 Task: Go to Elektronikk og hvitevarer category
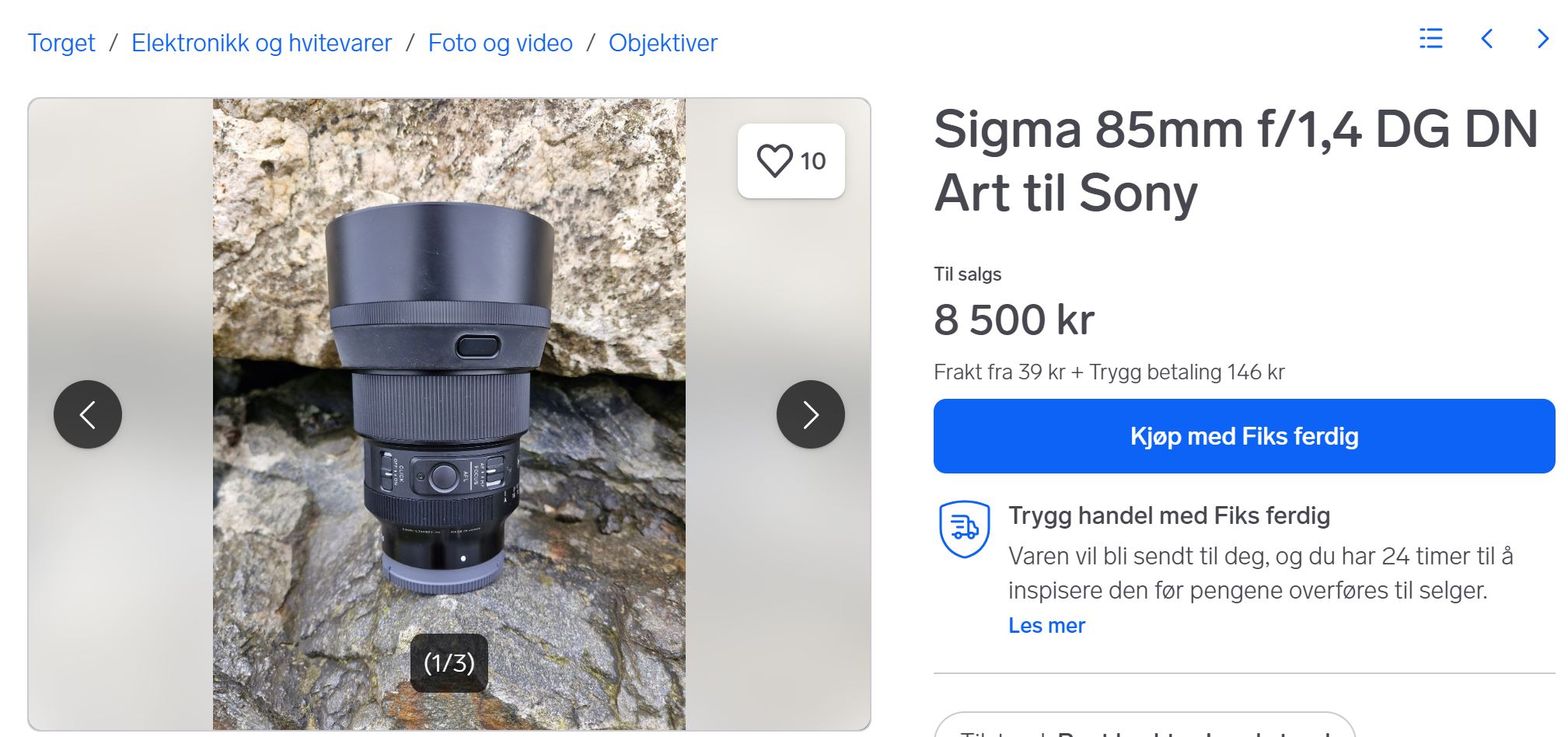(x=261, y=43)
